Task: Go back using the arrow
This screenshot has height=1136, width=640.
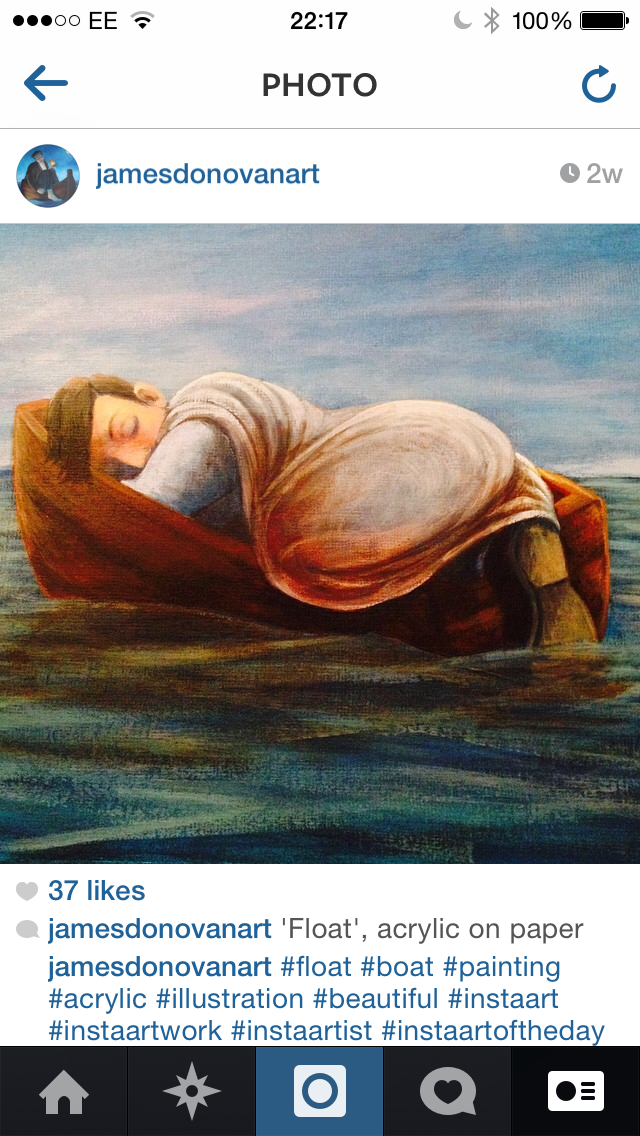Action: coord(45,84)
